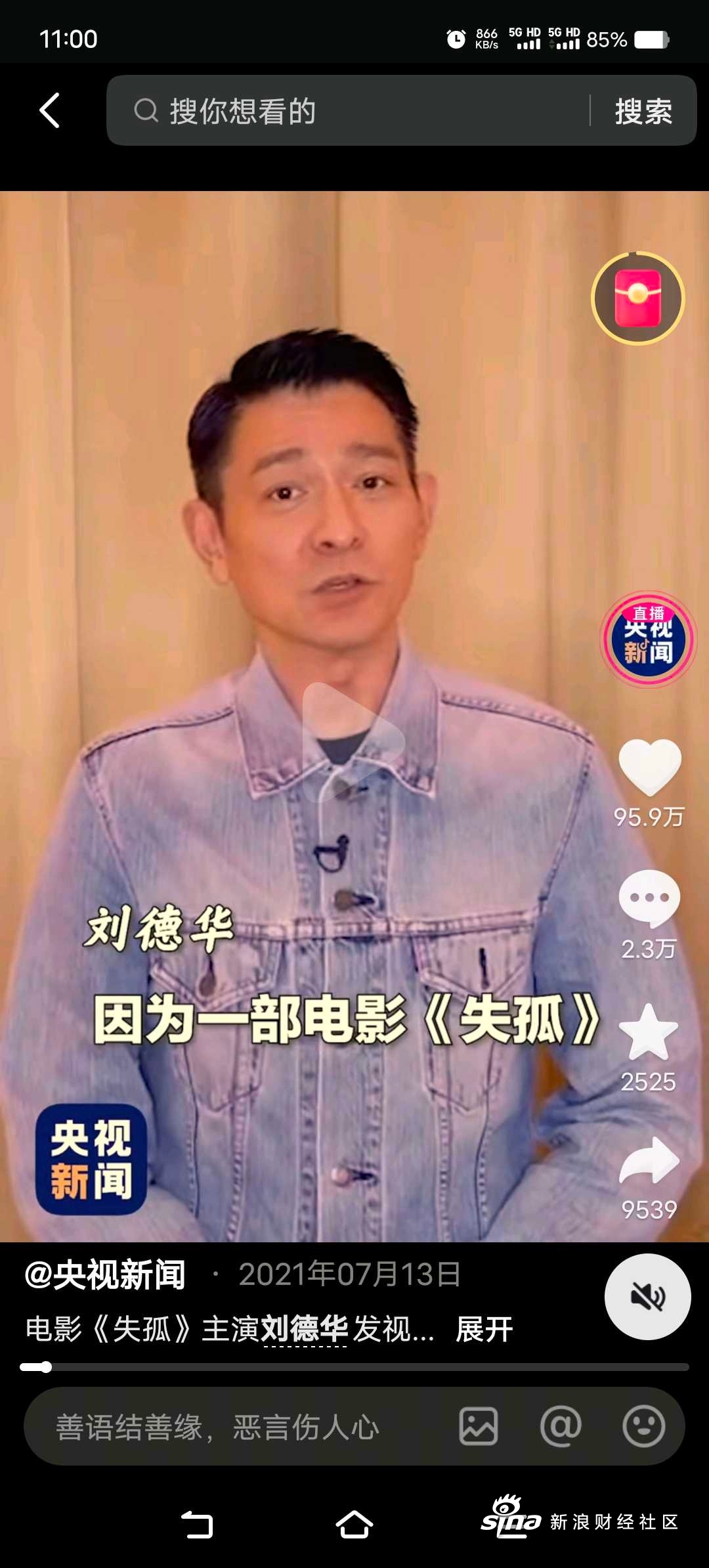Viewport: 709px width, 1568px height.
Task: Unmute the video sound
Action: (x=647, y=1297)
